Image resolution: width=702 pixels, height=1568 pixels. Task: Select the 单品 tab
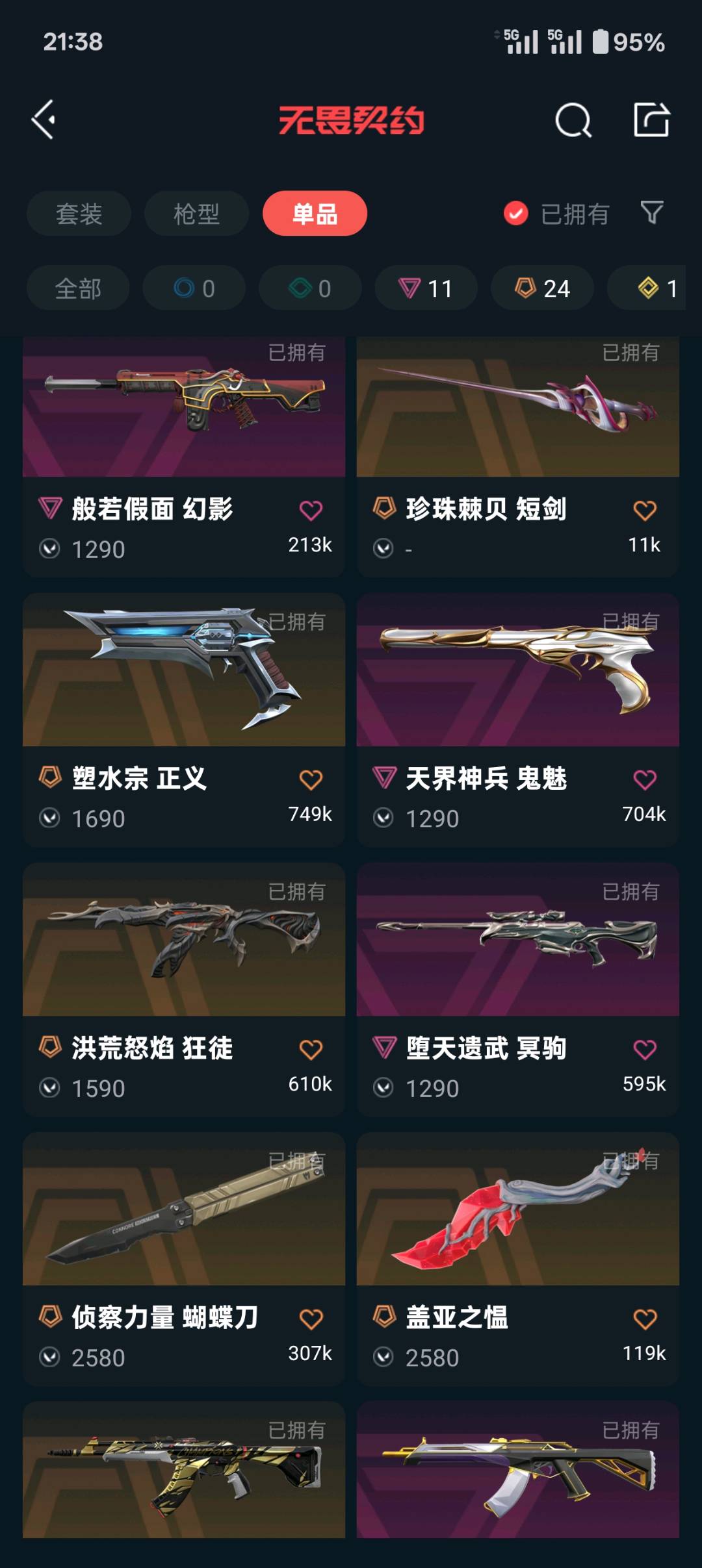pos(315,214)
